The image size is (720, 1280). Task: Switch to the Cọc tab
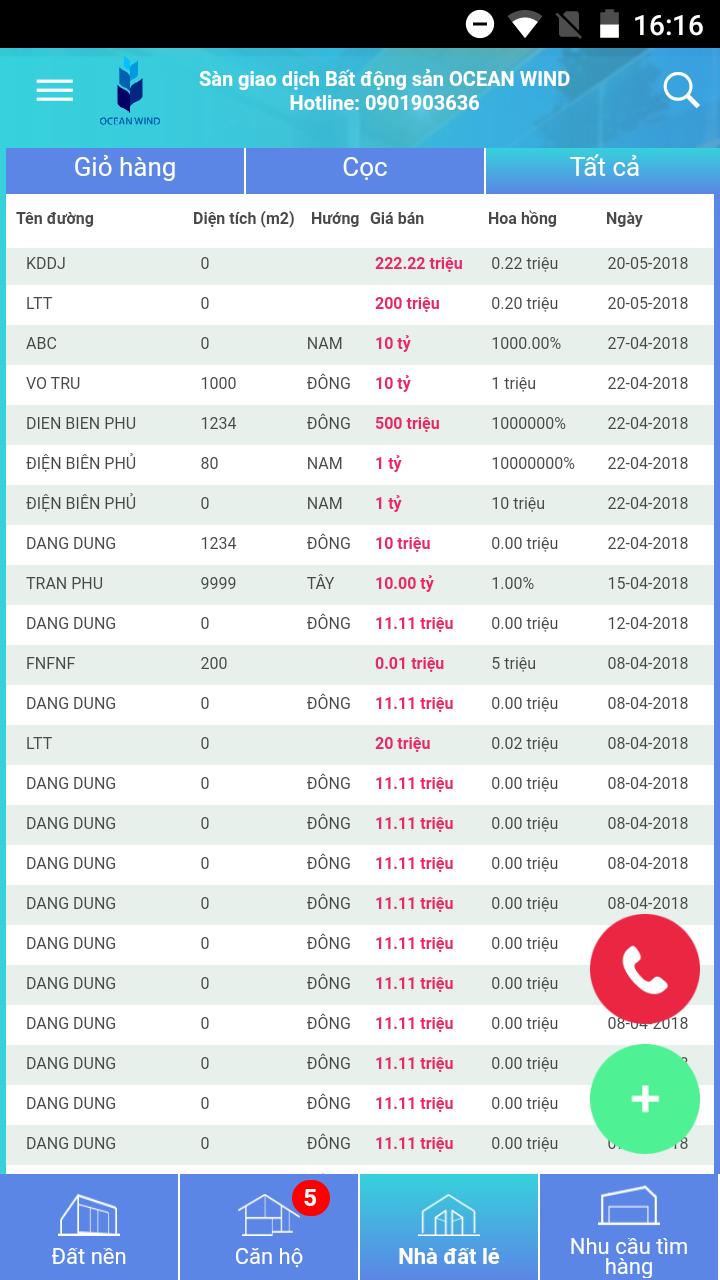[364, 168]
